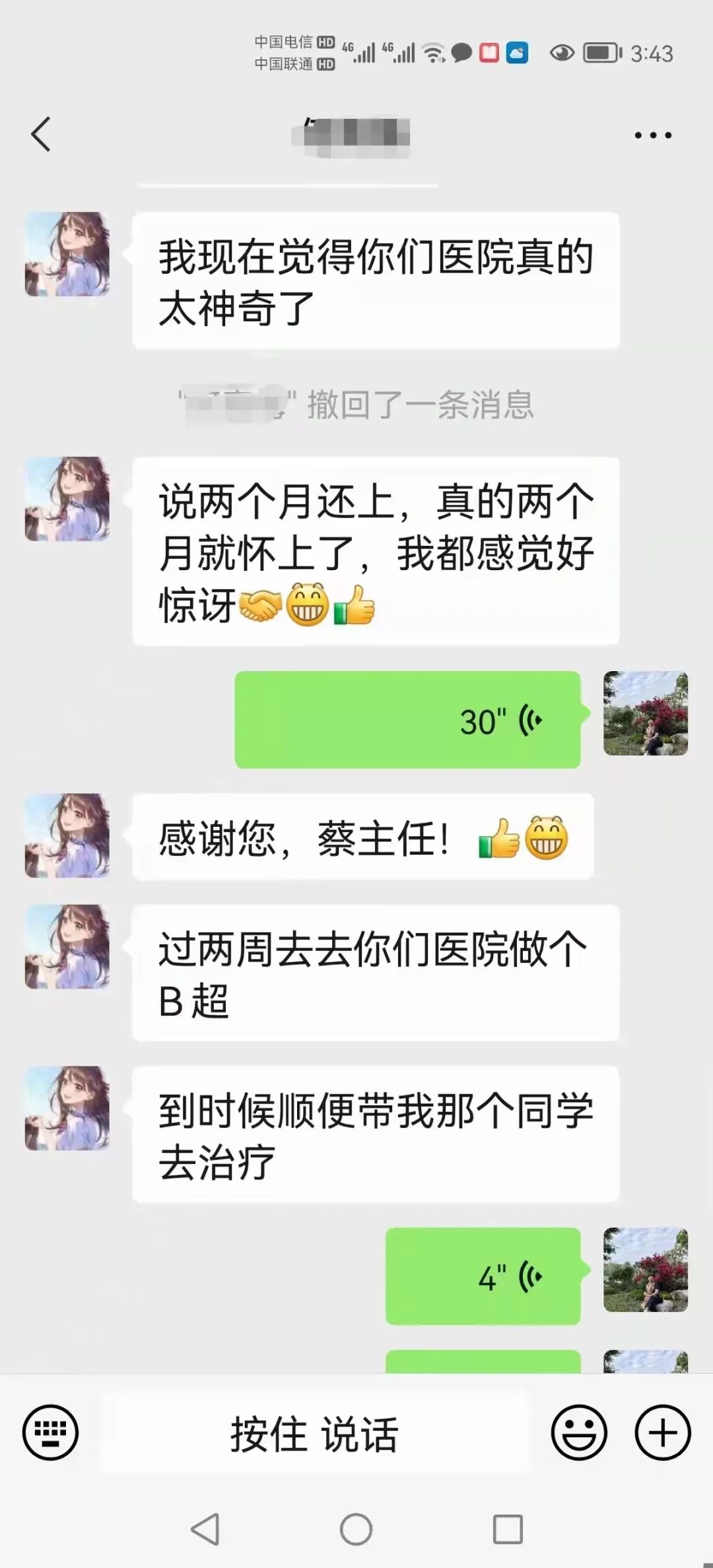The height and width of the screenshot is (1568, 713).
Task: Tap the 按住 说话 hold-to-talk button
Action: [314, 1433]
